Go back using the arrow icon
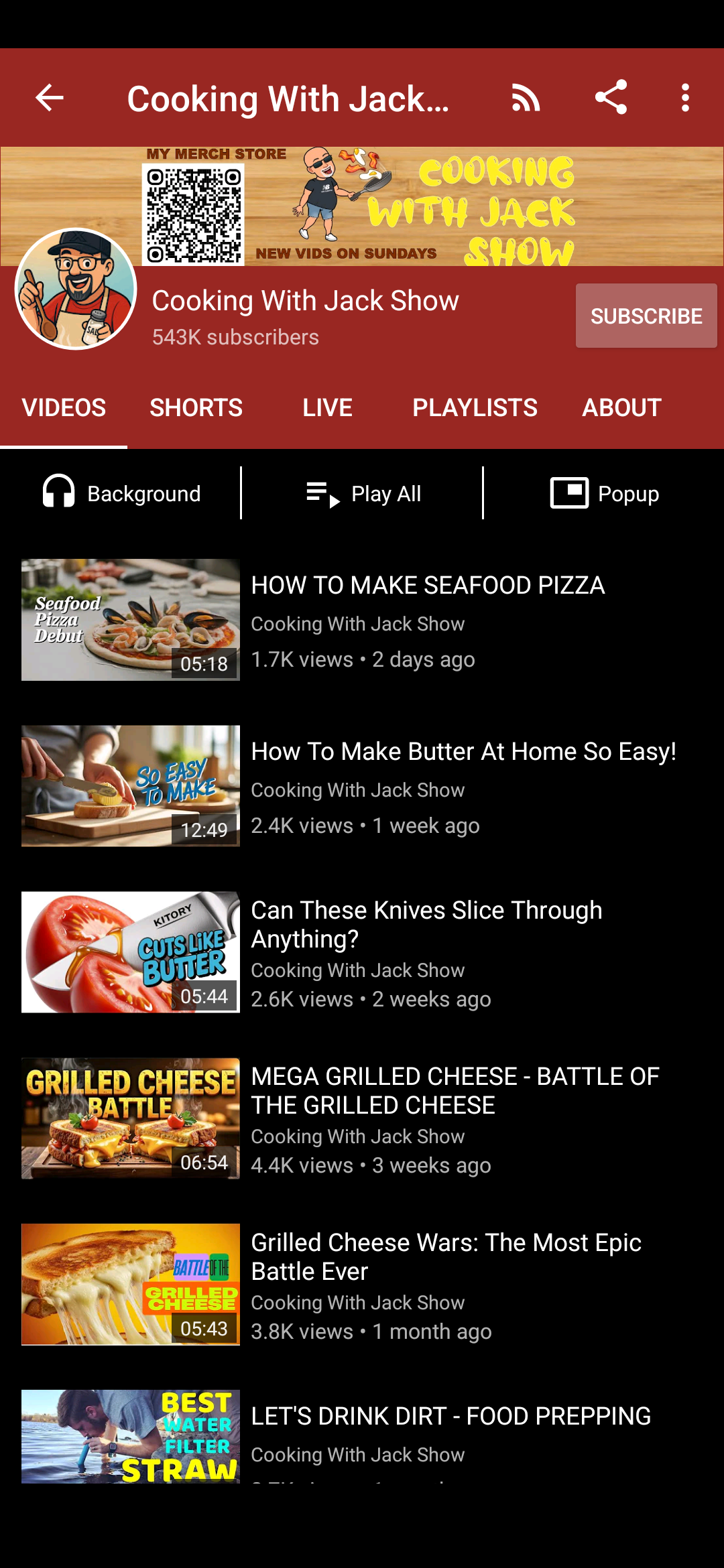Viewport: 724px width, 1568px height. [49, 98]
